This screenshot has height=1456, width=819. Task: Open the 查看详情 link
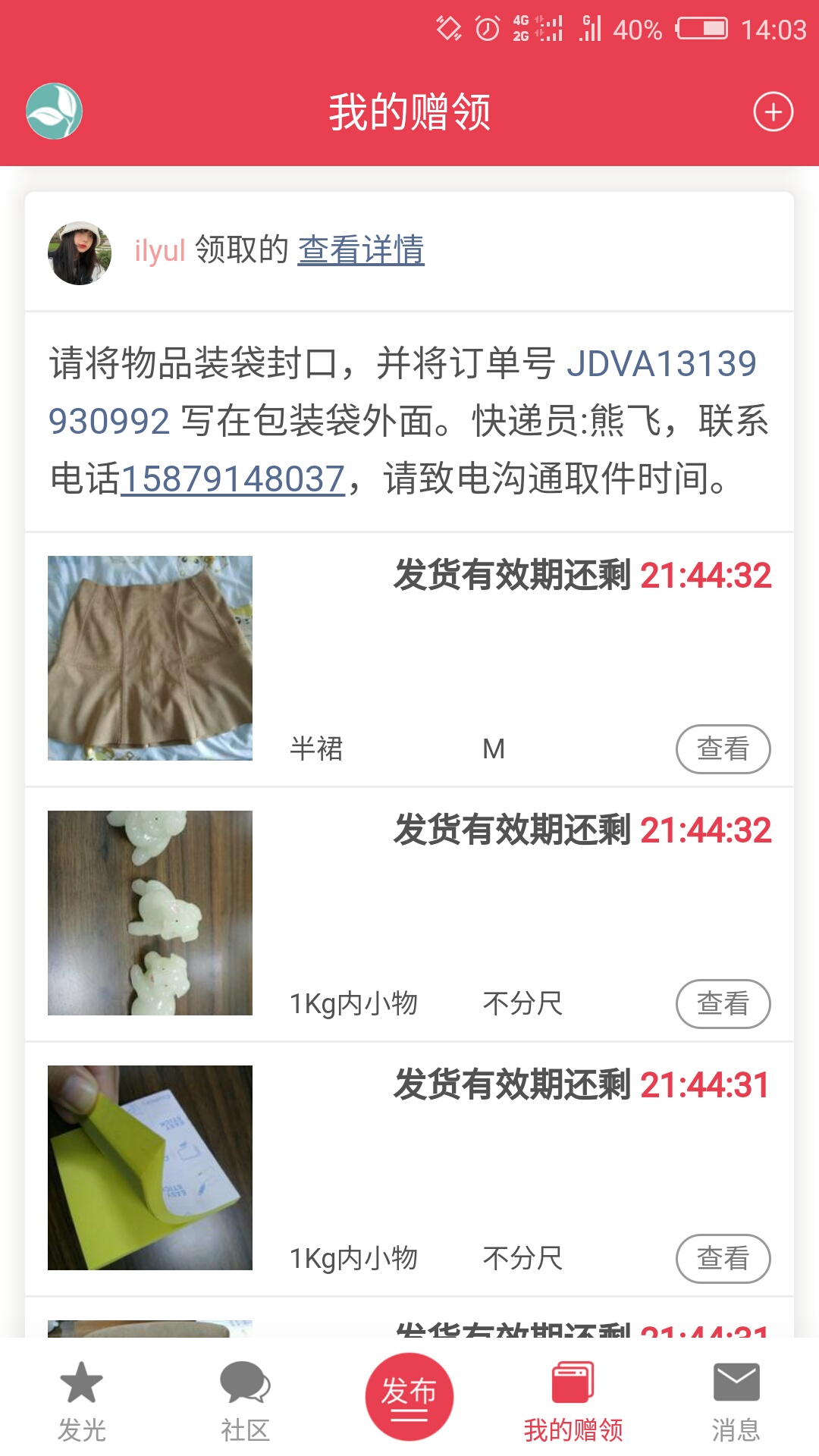[x=361, y=250]
